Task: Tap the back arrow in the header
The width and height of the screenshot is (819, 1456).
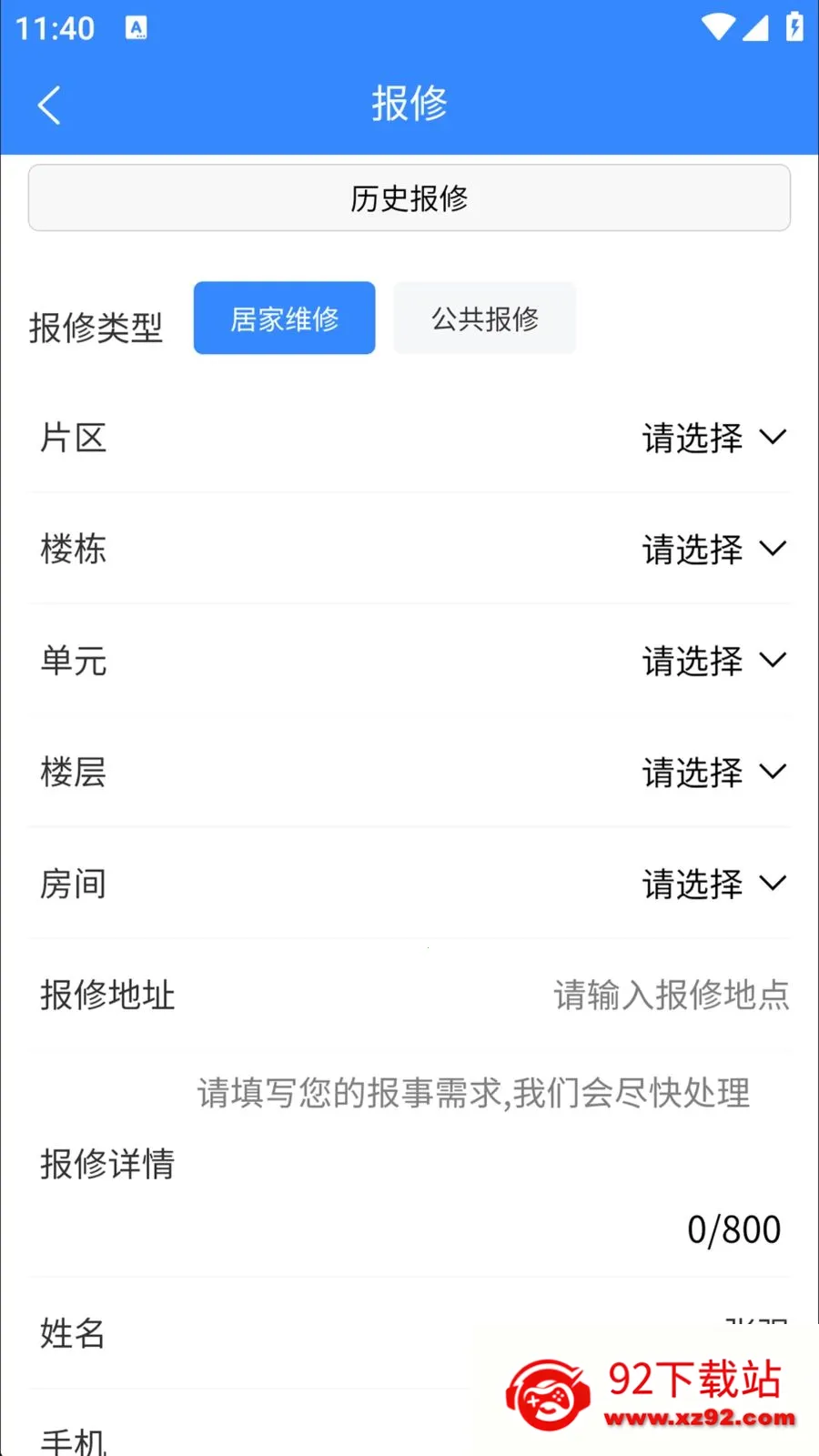Action: coord(50,104)
